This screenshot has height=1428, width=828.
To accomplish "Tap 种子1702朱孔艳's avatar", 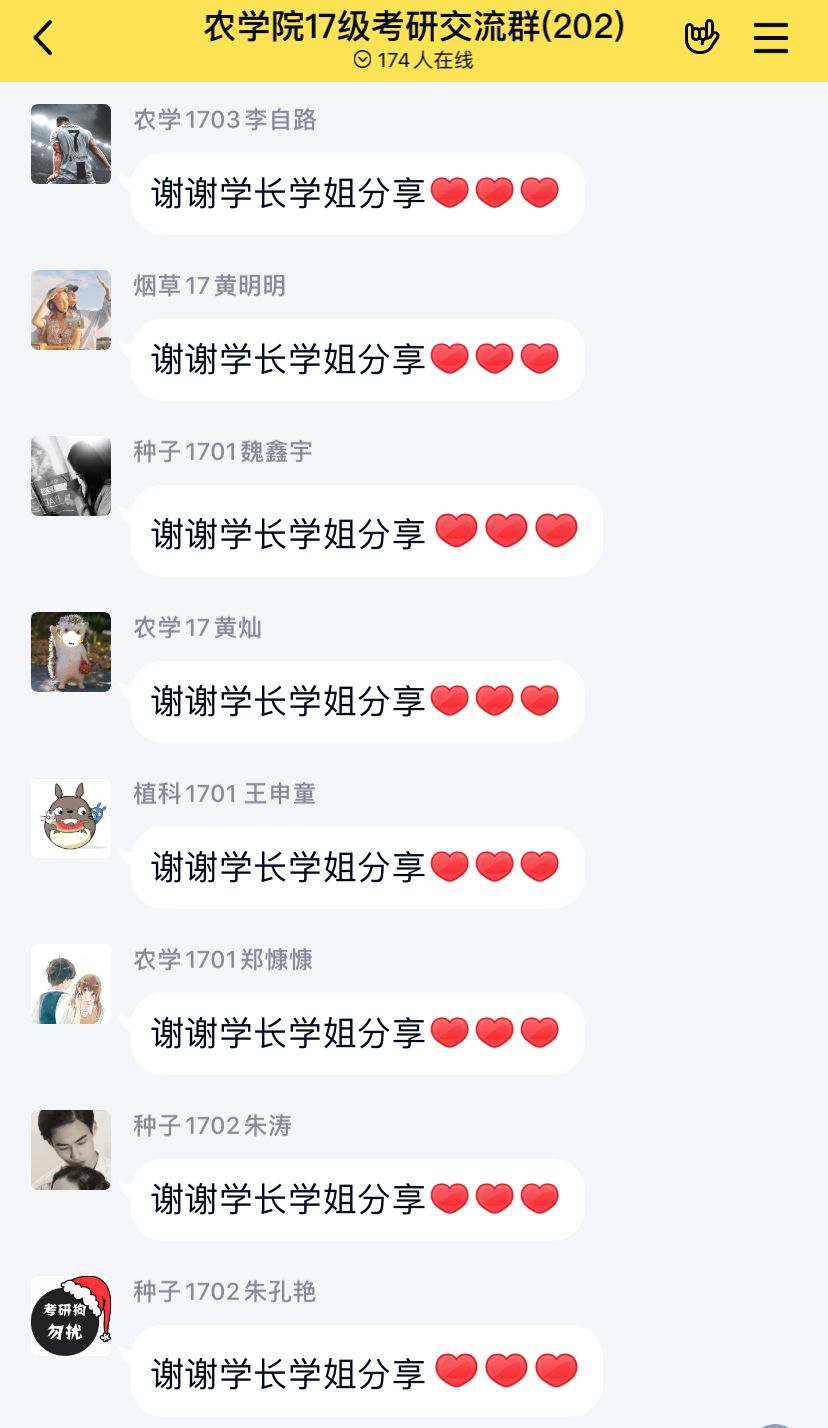I will pyautogui.click(x=71, y=1316).
